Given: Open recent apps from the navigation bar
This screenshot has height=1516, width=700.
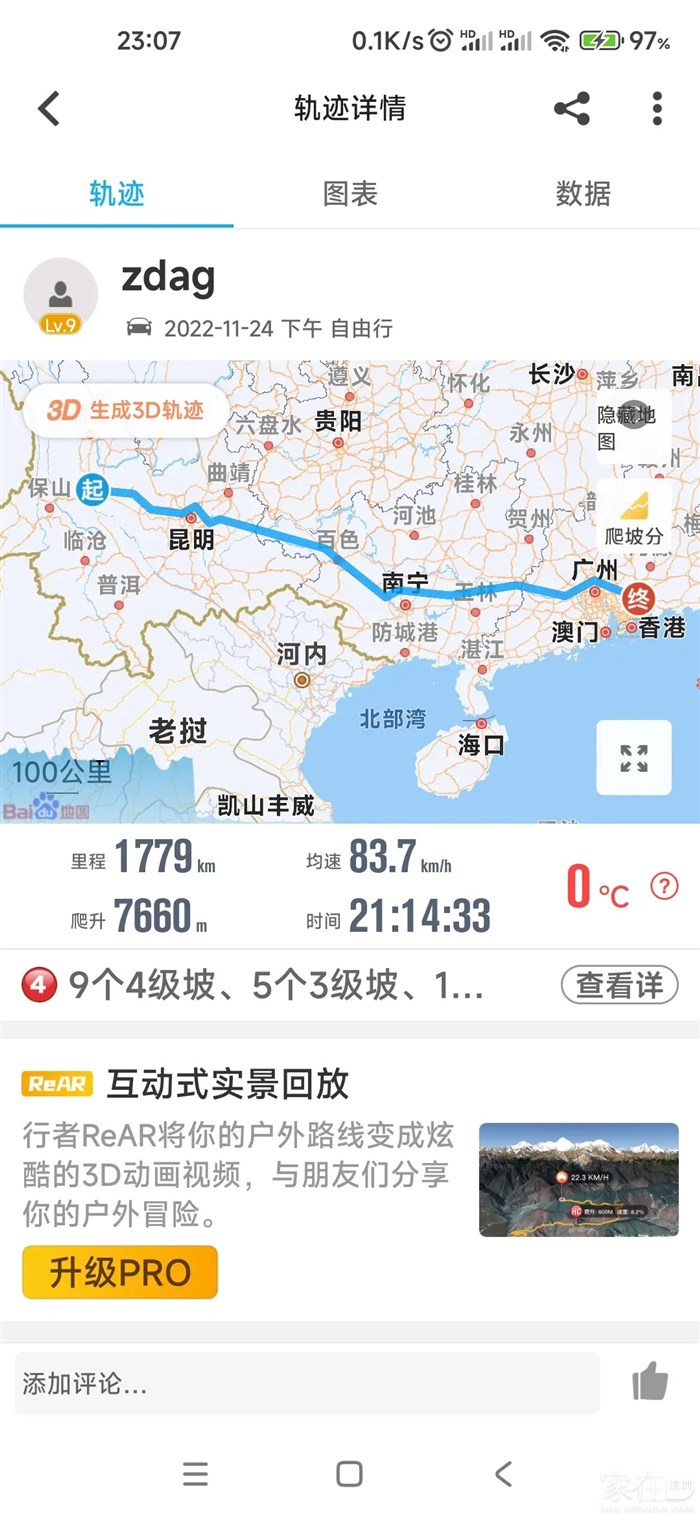Looking at the screenshot, I should click(196, 1473).
